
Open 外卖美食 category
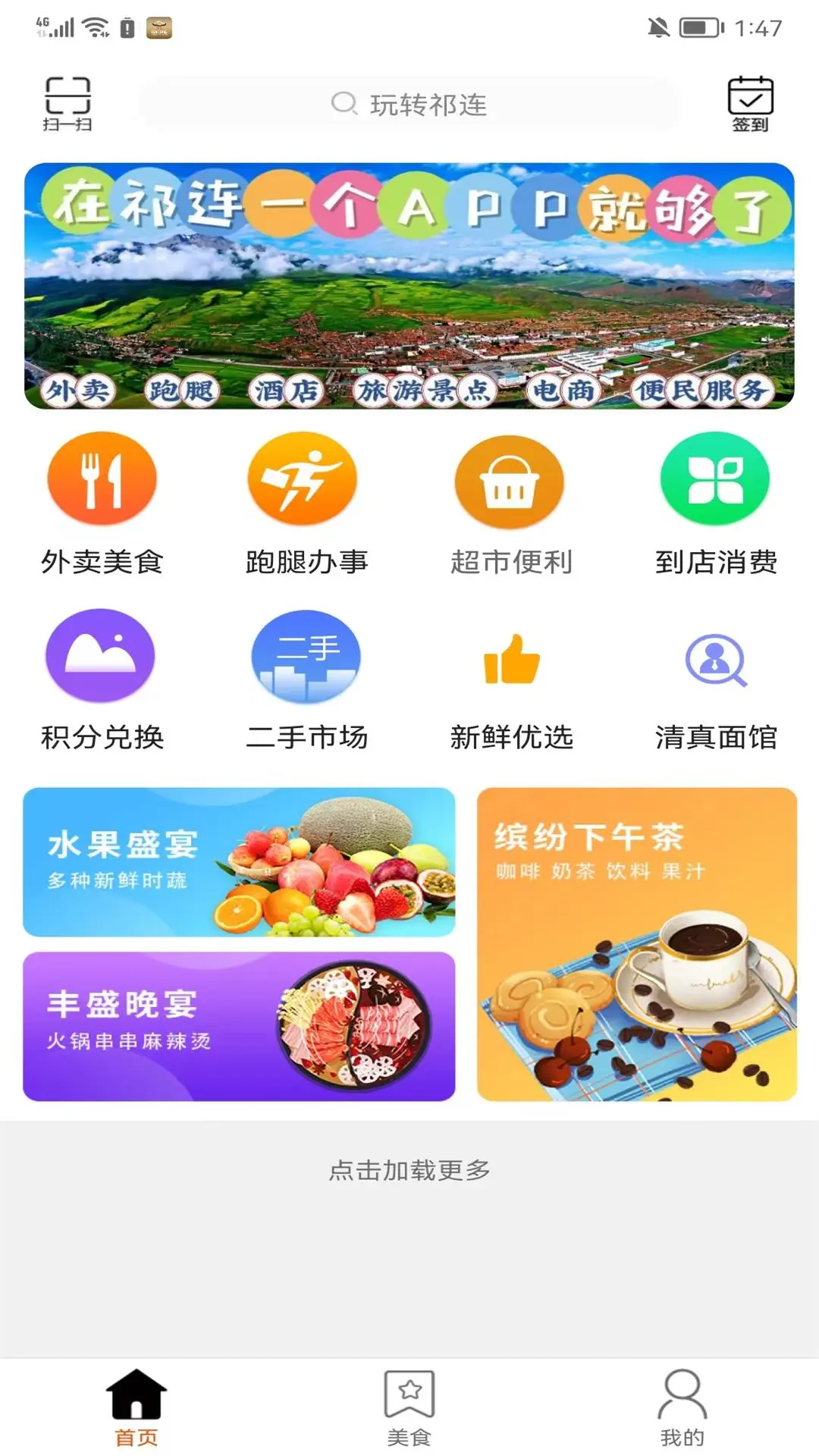click(102, 502)
